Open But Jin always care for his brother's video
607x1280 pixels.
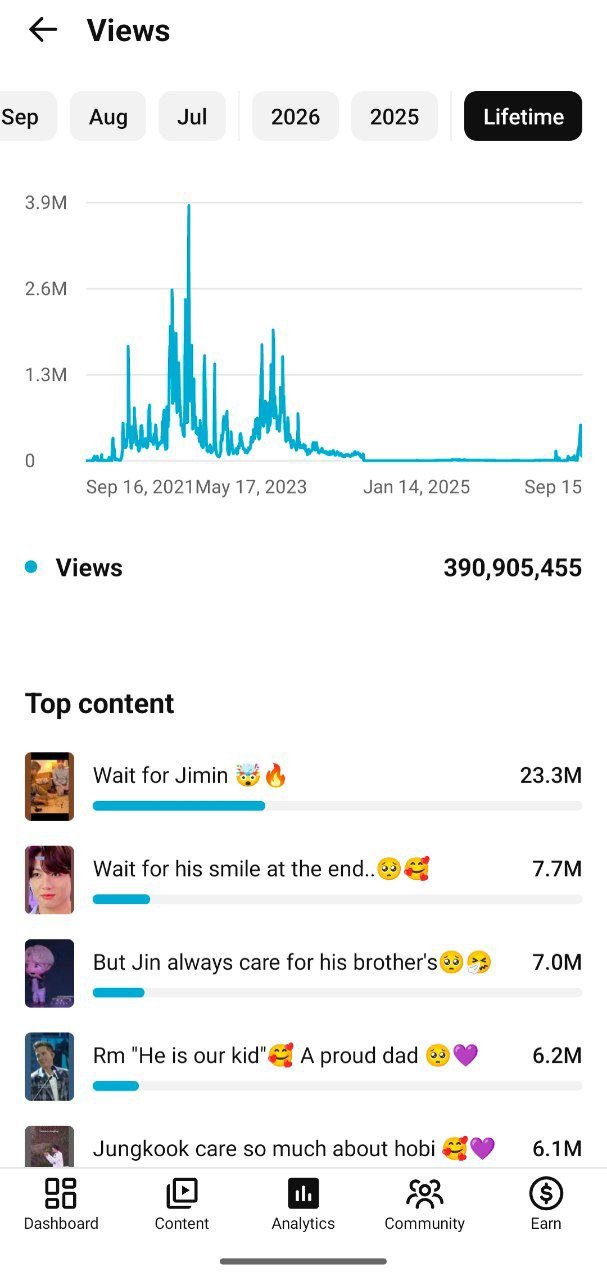pos(303,974)
